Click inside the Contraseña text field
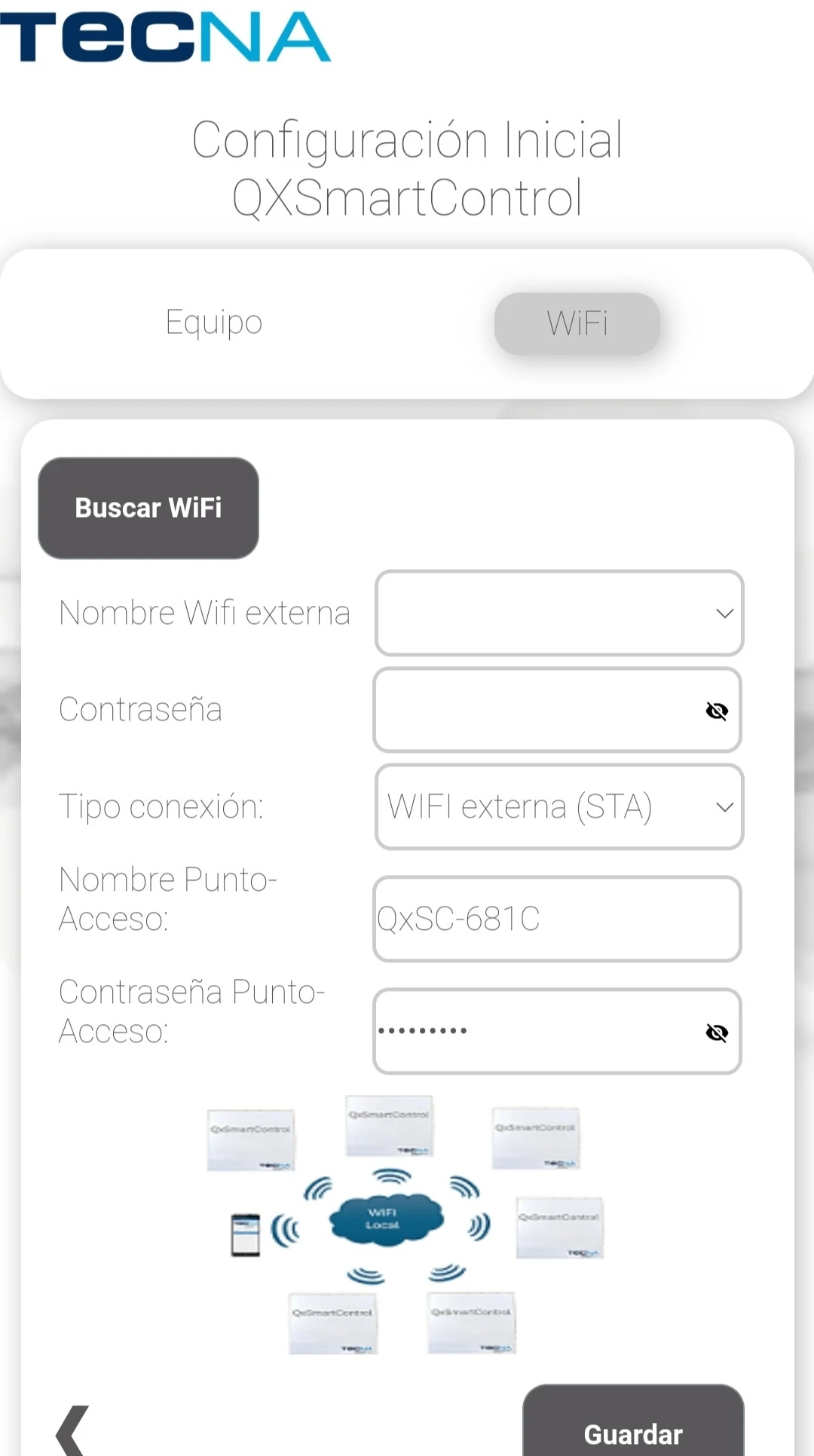The width and height of the screenshot is (814, 1456). pyautogui.click(x=543, y=709)
